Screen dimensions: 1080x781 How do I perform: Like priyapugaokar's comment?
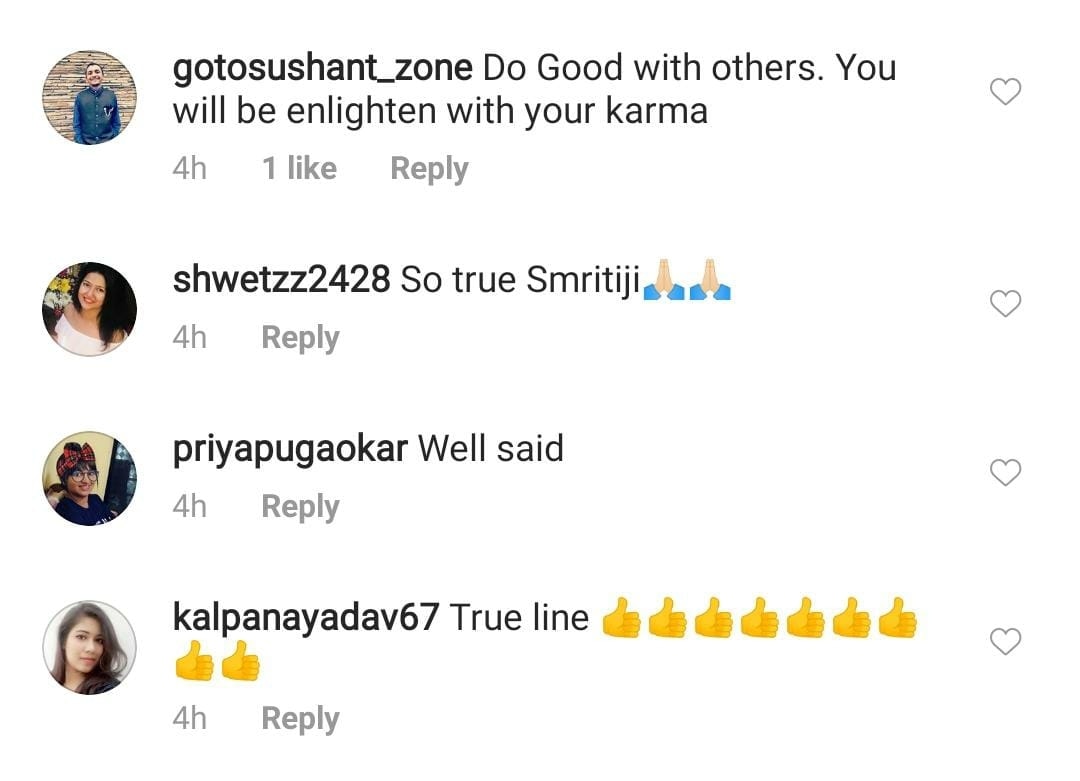[x=1004, y=472]
